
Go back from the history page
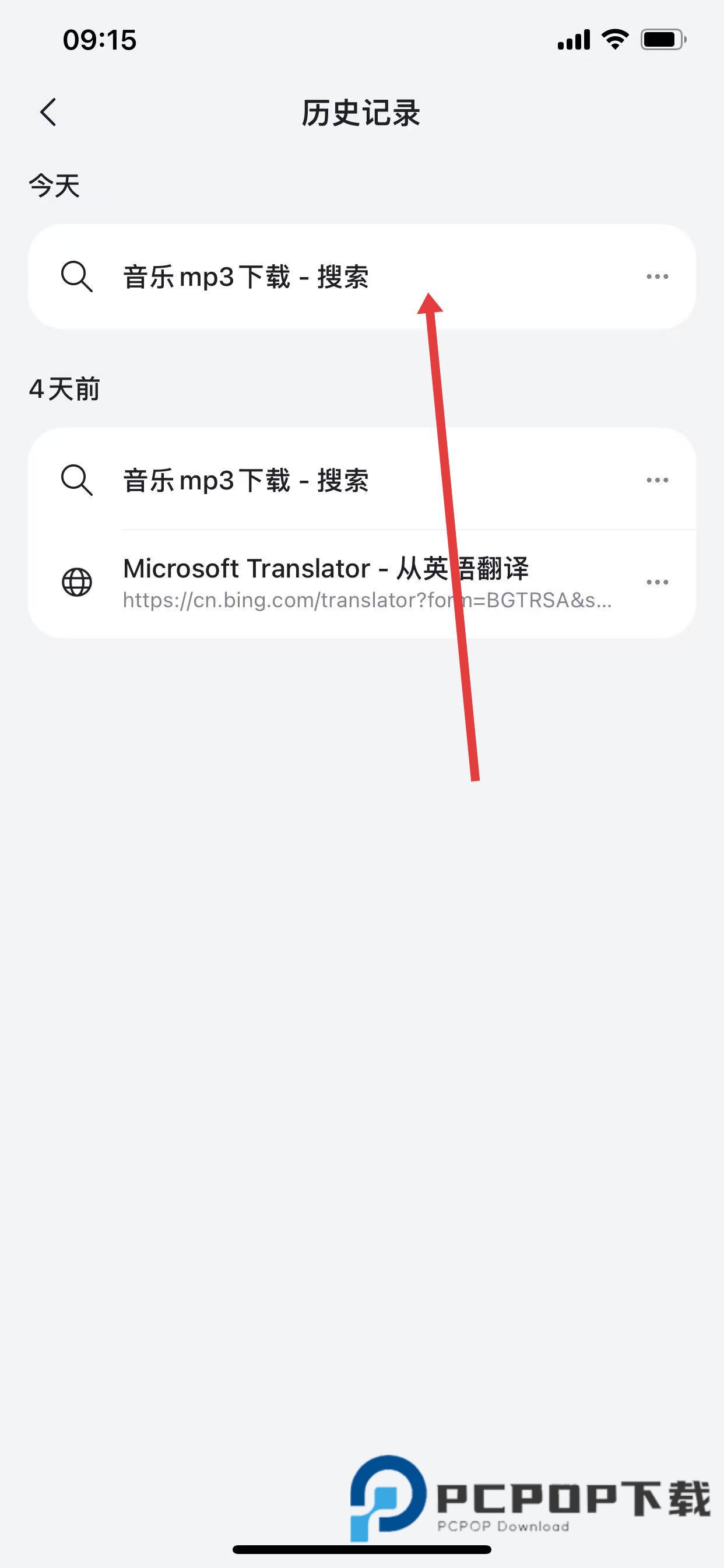[x=48, y=113]
